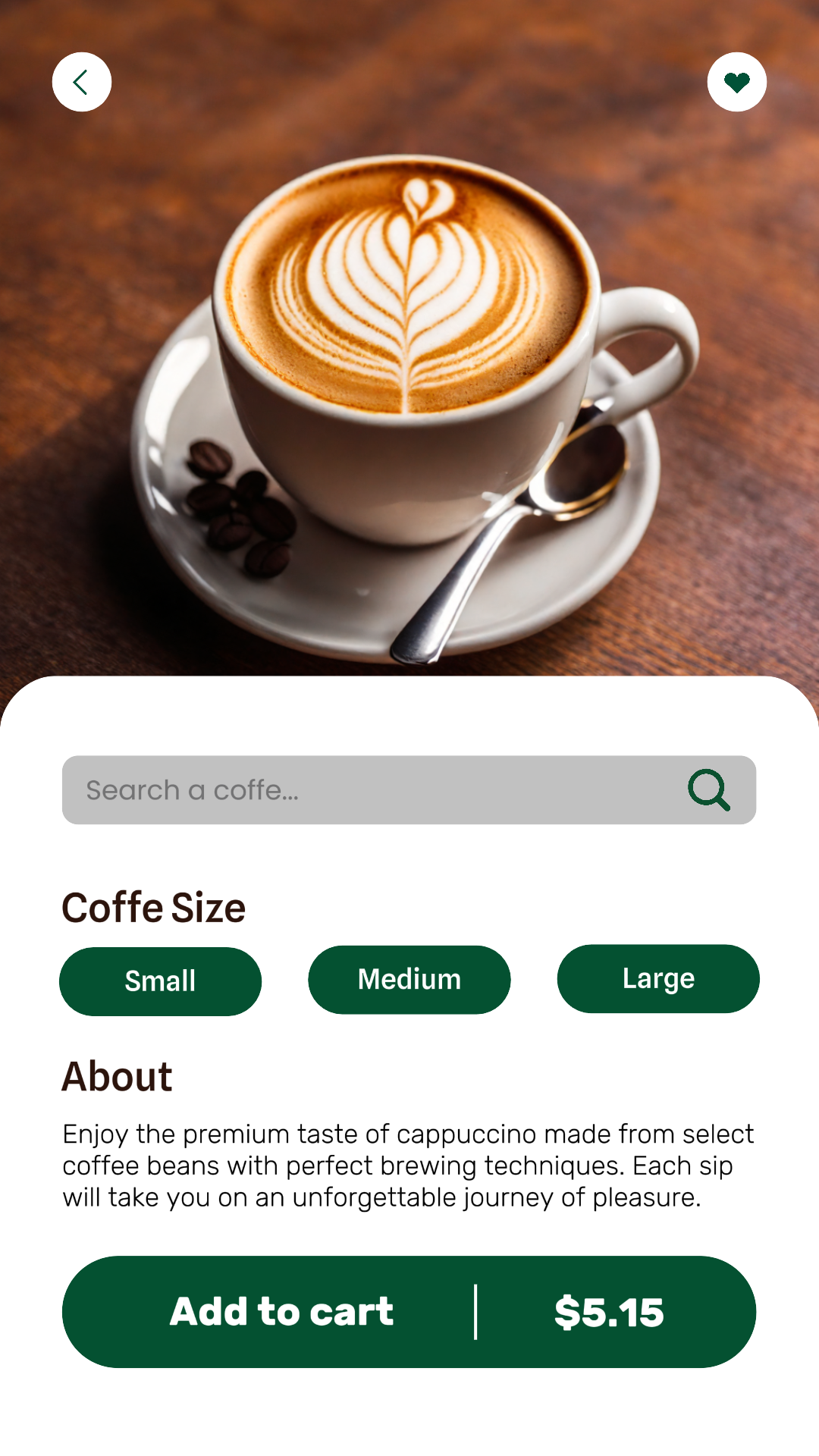The image size is (819, 1456).
Task: Go back using the arrow icon
Action: 82,82
